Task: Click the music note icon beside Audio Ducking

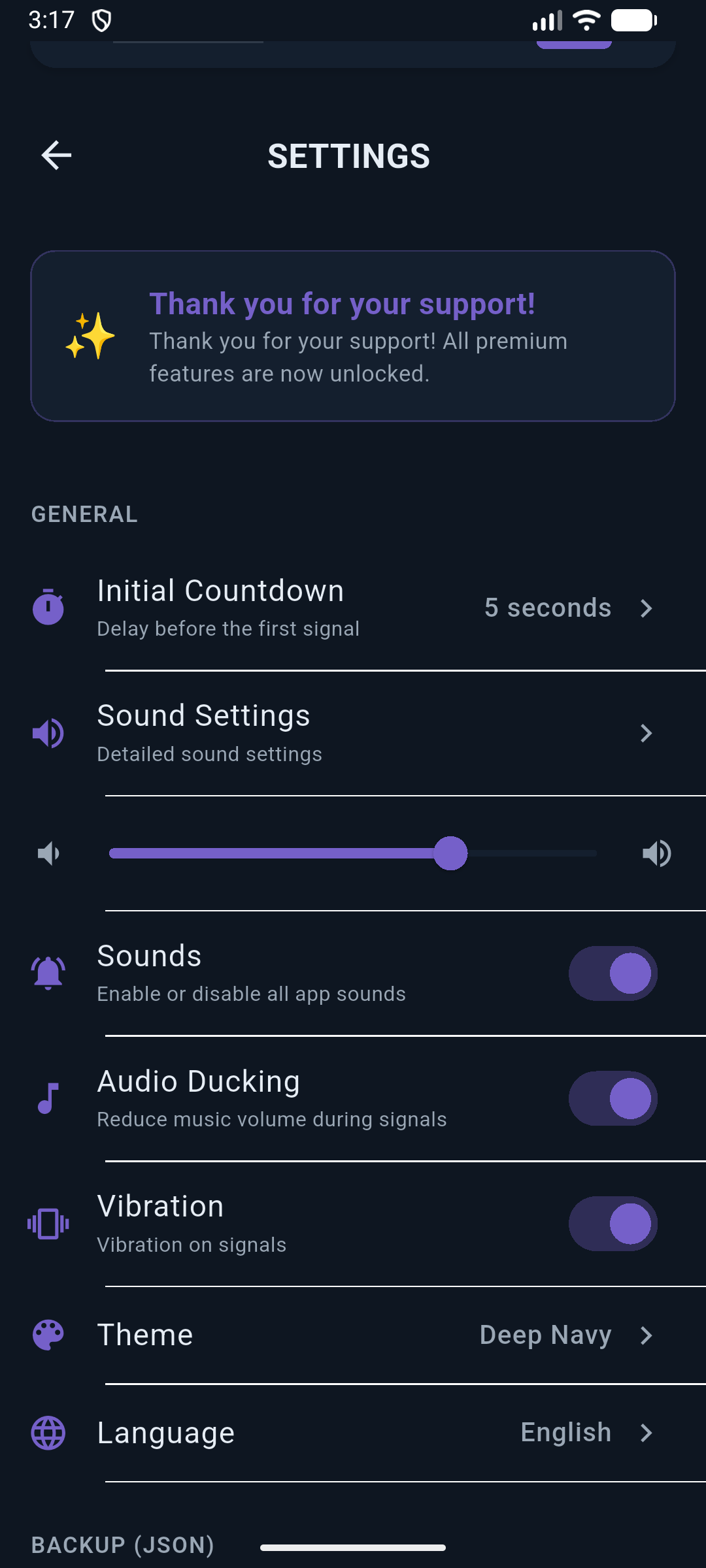Action: point(48,1098)
